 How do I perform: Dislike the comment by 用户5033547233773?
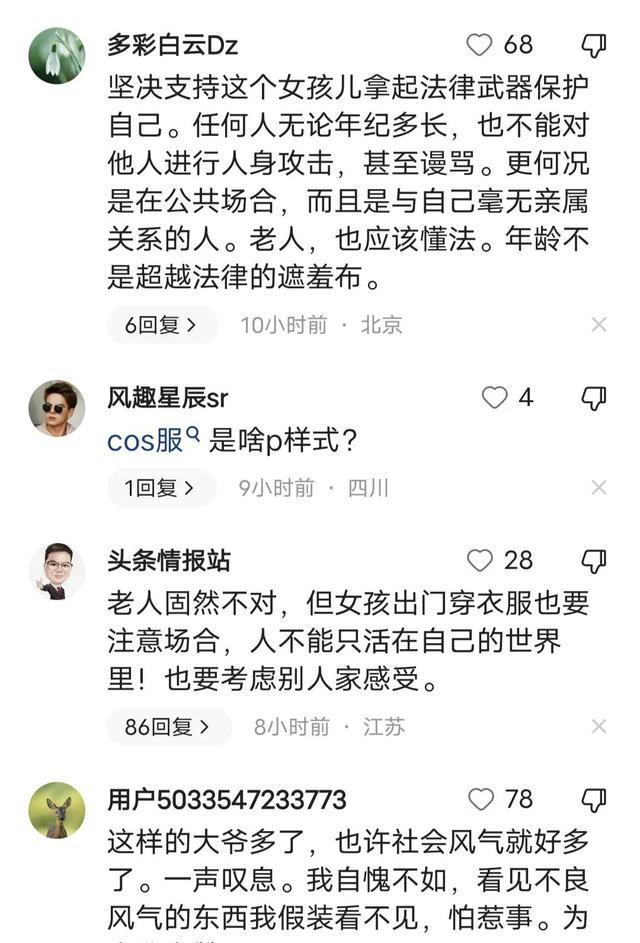tap(594, 799)
